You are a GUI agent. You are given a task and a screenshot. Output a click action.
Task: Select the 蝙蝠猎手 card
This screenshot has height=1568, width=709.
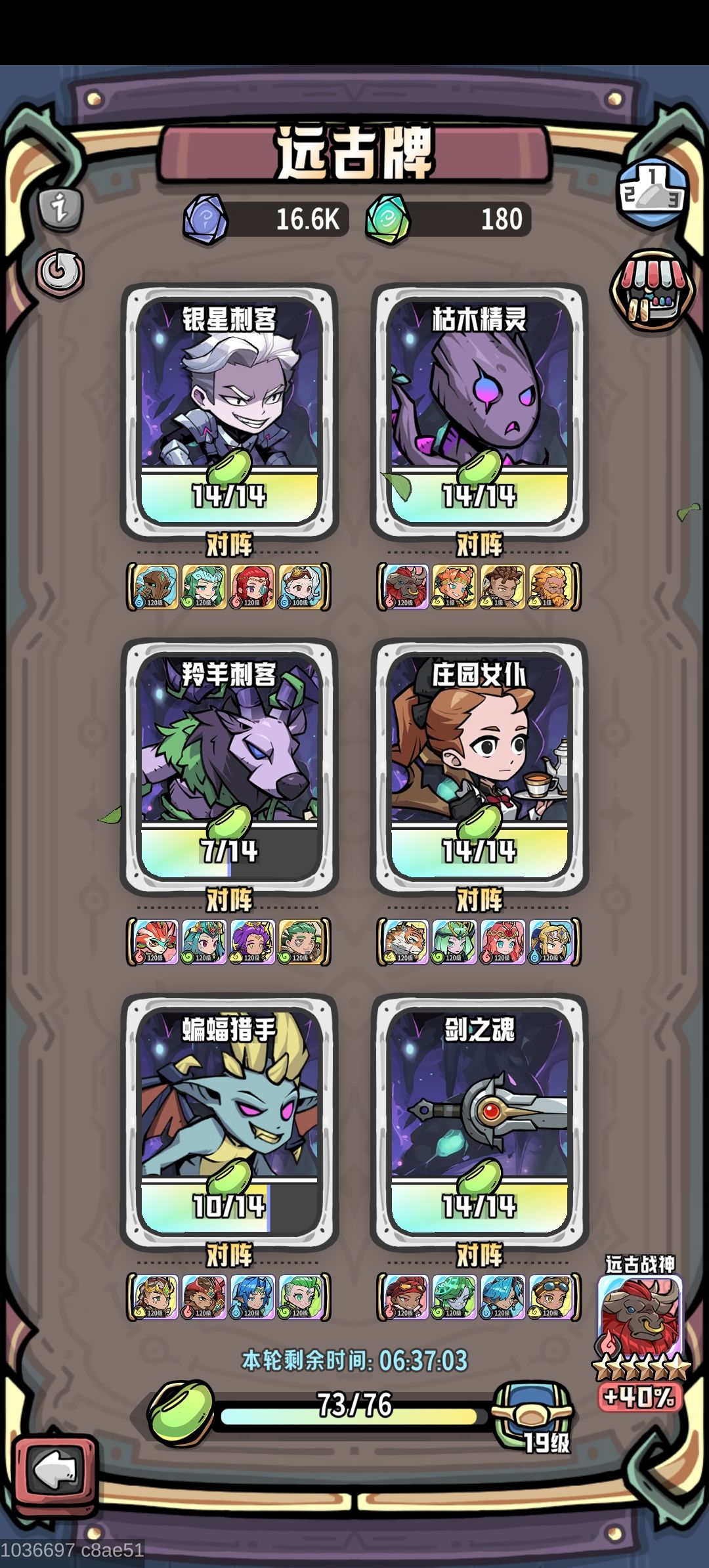pos(229,1121)
